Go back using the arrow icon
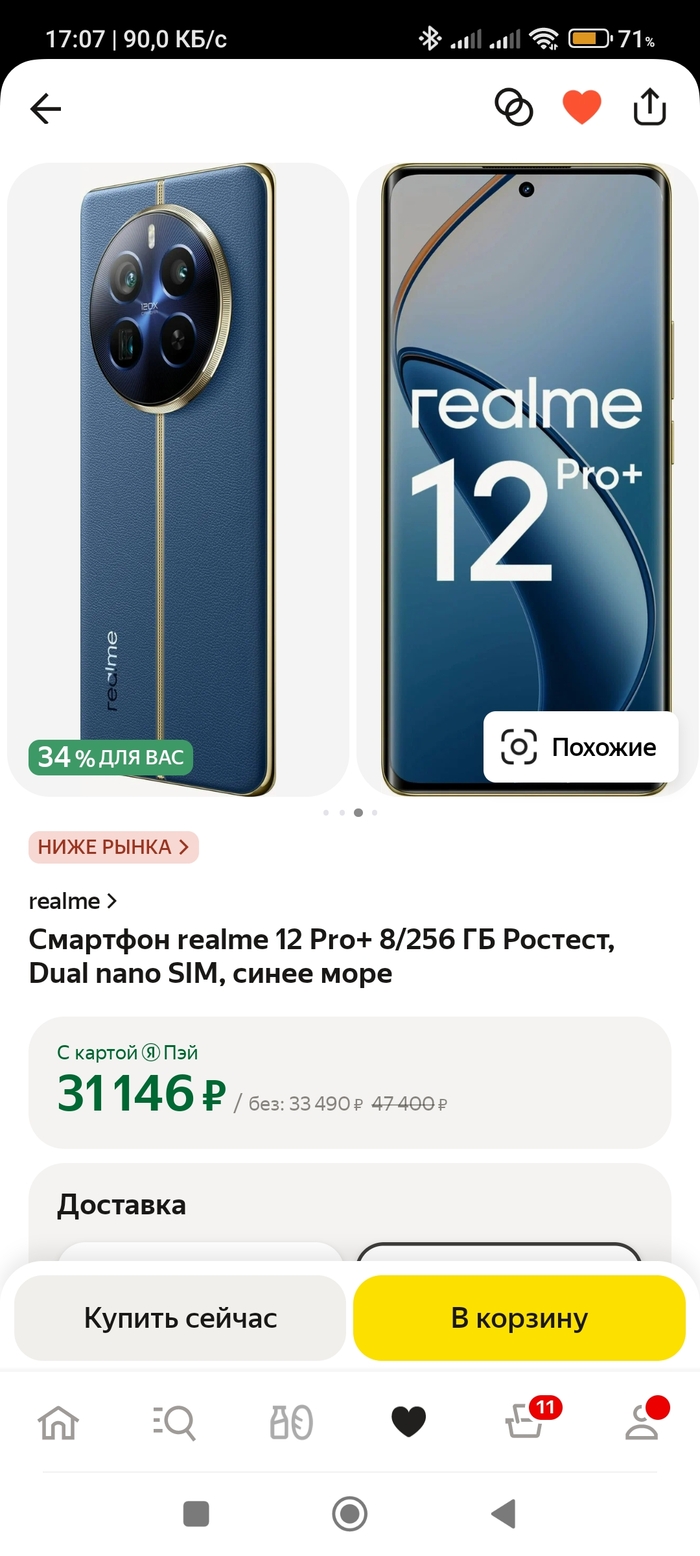700x1556 pixels. (x=46, y=108)
